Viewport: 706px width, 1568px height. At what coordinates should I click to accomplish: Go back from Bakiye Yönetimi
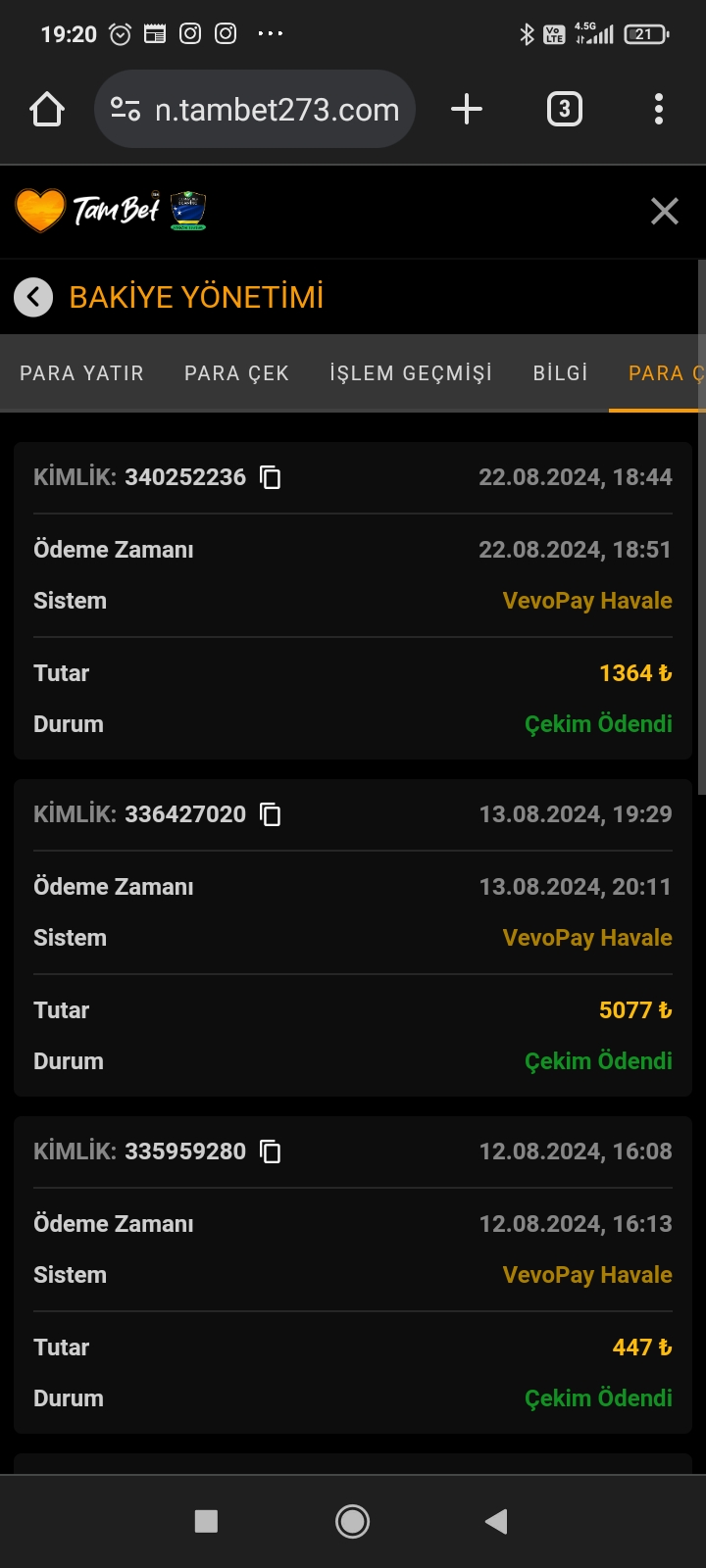[x=33, y=297]
